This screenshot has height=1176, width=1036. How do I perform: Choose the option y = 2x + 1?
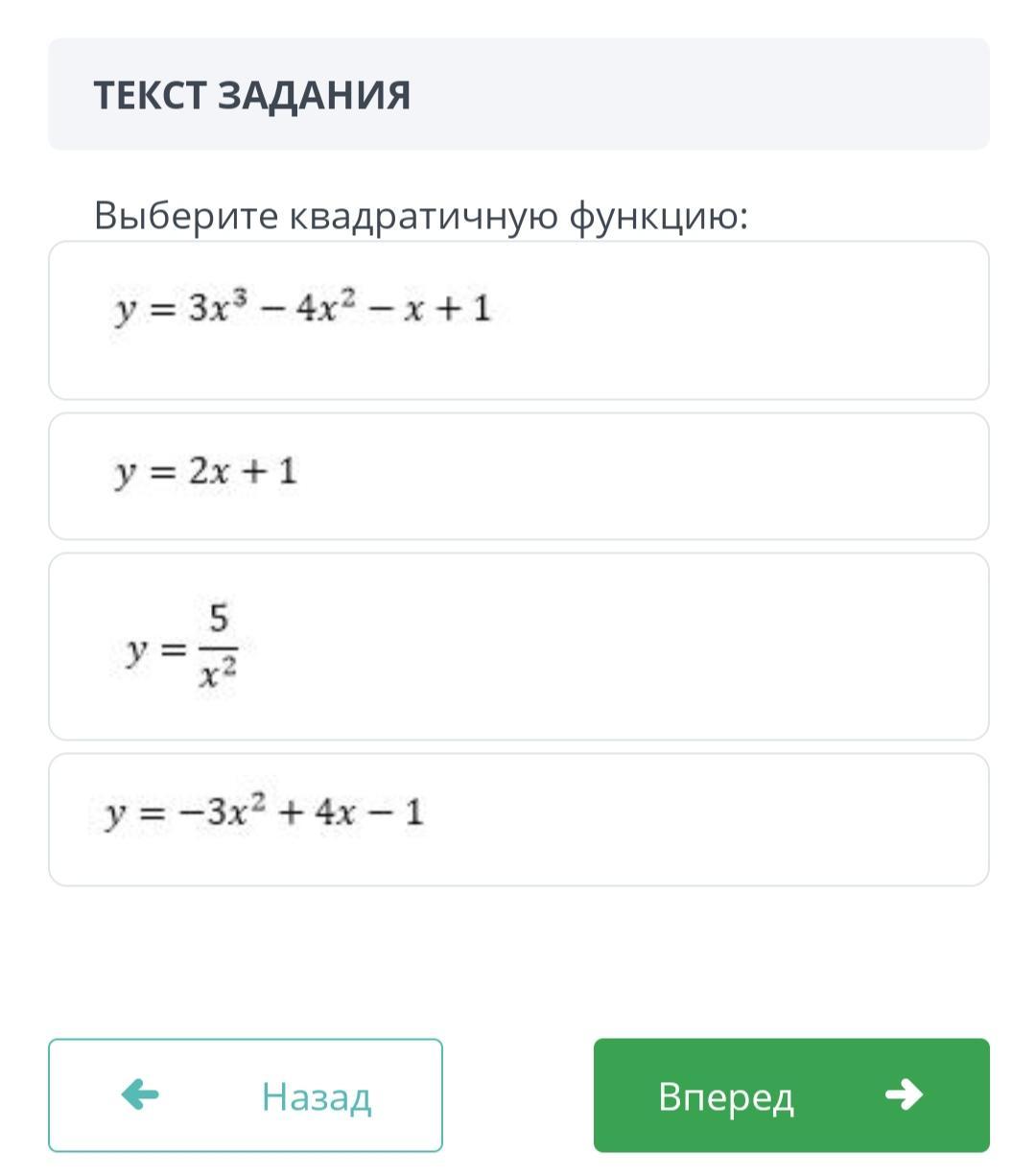click(x=518, y=476)
